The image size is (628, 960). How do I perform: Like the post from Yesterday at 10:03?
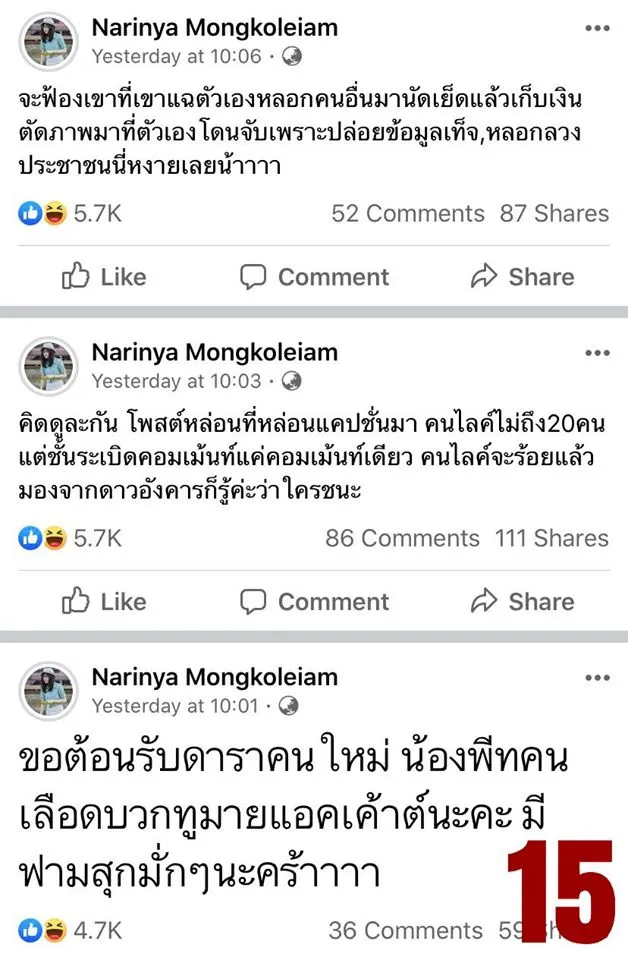coord(104,601)
